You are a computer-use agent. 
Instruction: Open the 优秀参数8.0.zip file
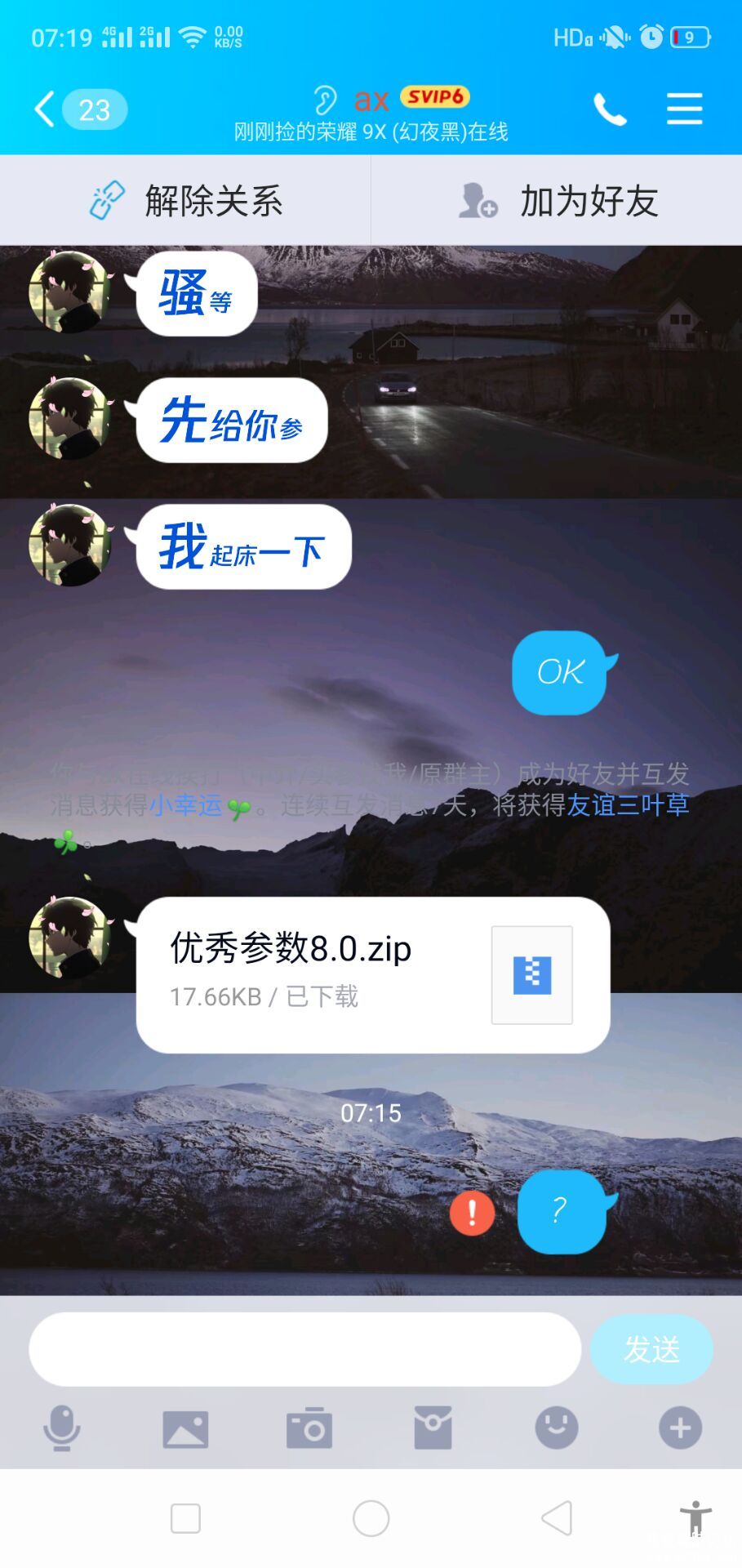click(372, 974)
